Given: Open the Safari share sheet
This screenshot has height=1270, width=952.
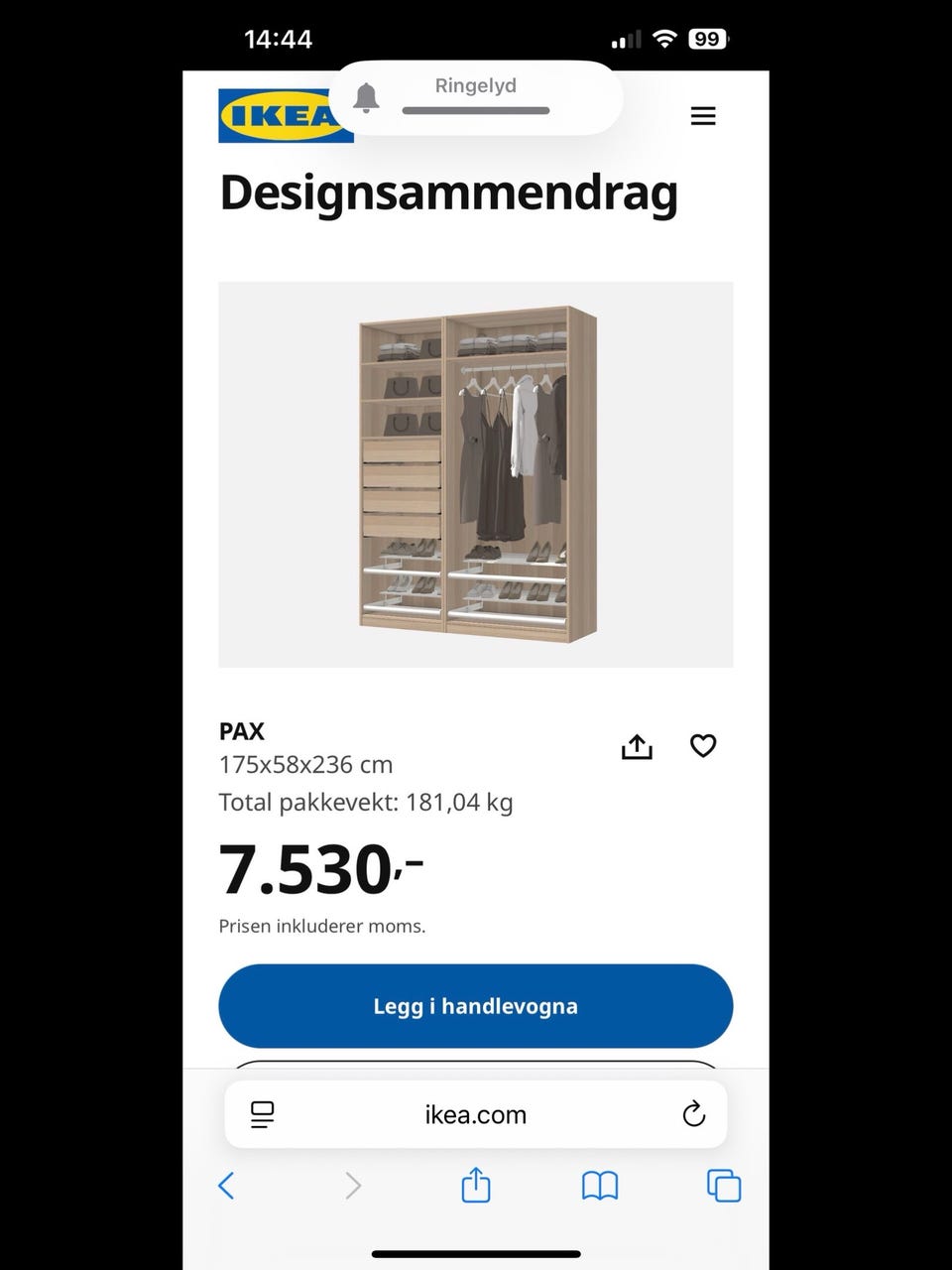Looking at the screenshot, I should click(475, 1186).
